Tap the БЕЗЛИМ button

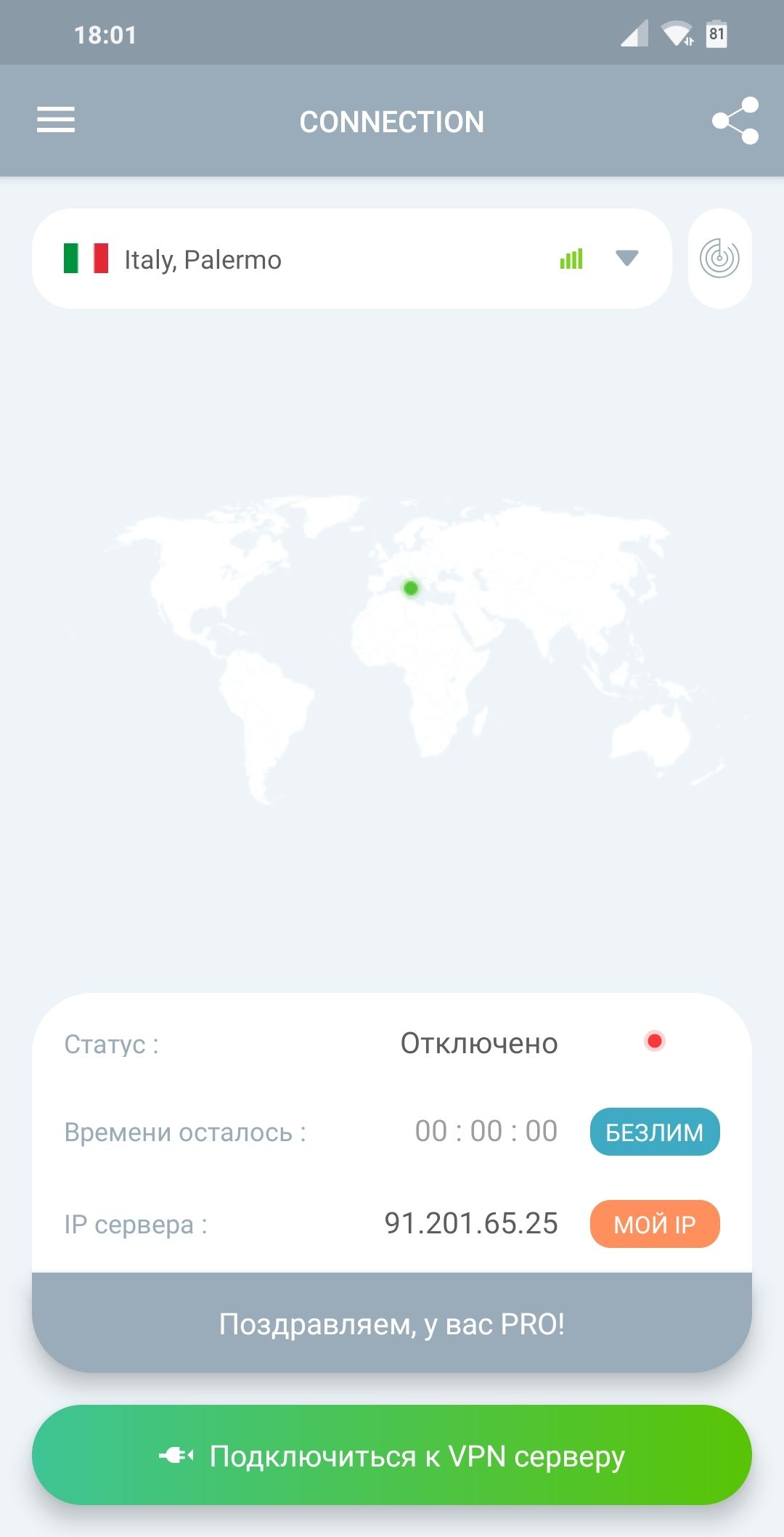(x=655, y=1132)
